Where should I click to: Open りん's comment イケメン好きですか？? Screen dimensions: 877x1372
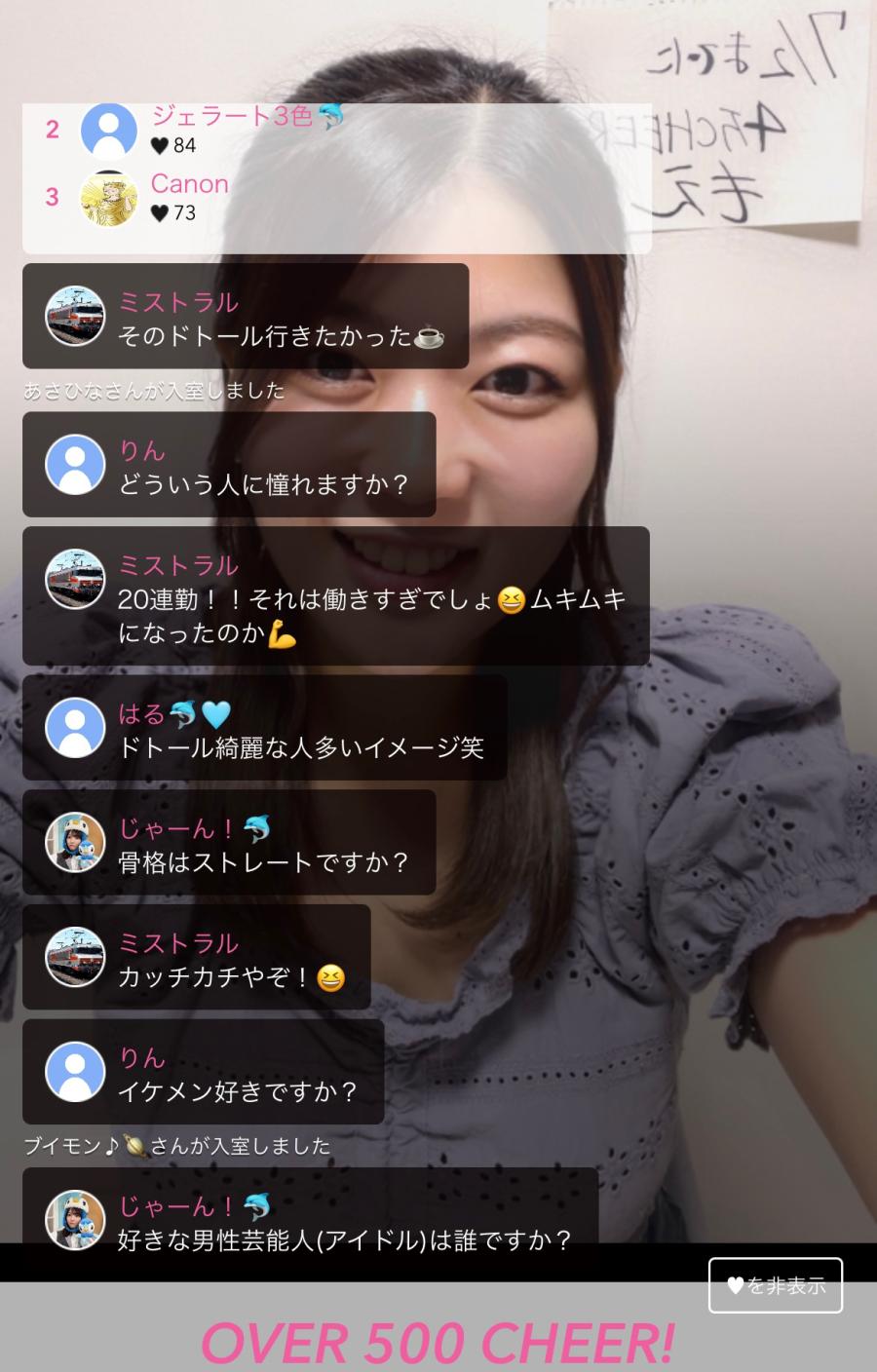click(x=203, y=1072)
